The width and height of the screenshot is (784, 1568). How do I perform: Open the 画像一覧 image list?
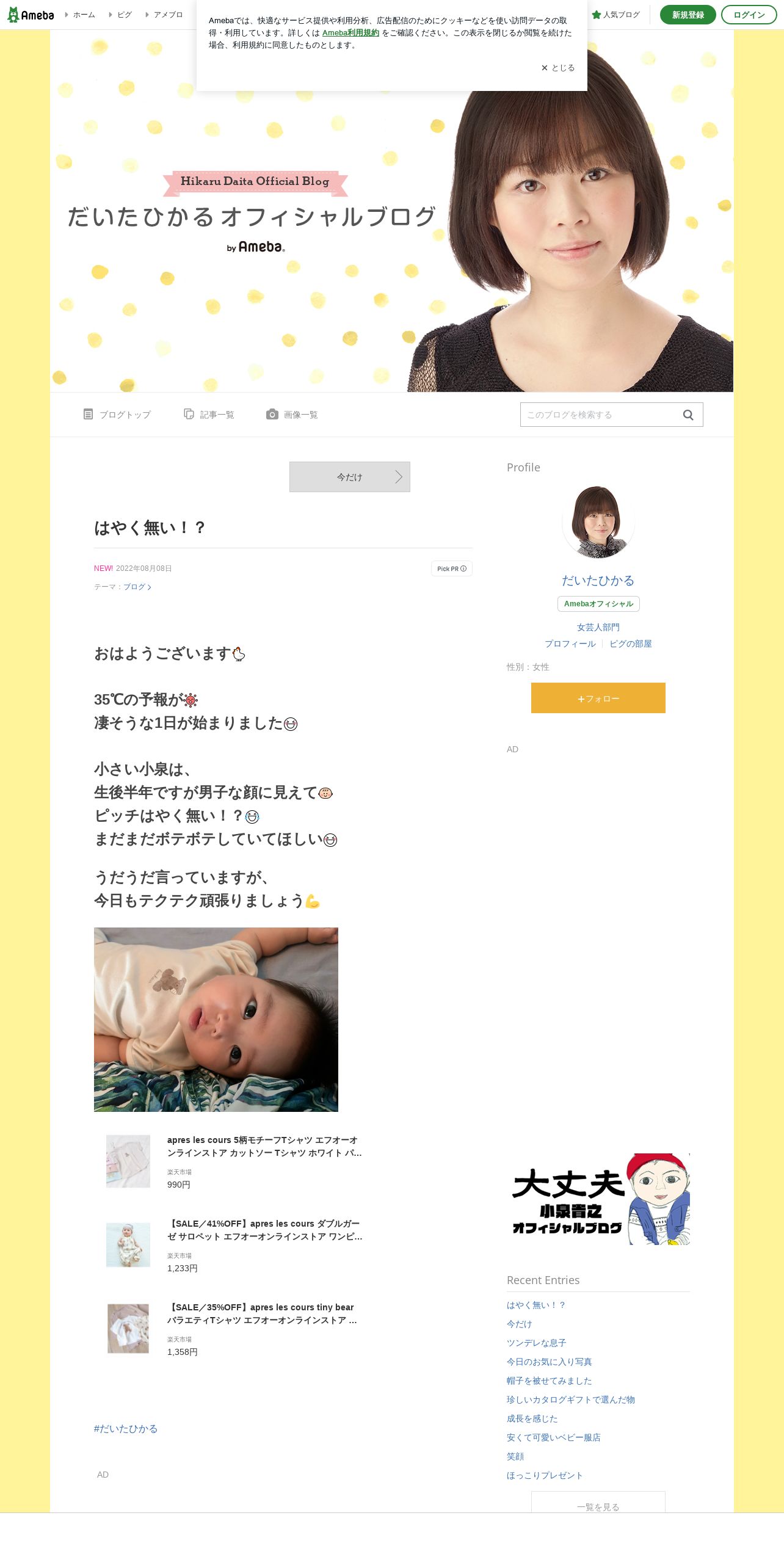click(x=292, y=415)
